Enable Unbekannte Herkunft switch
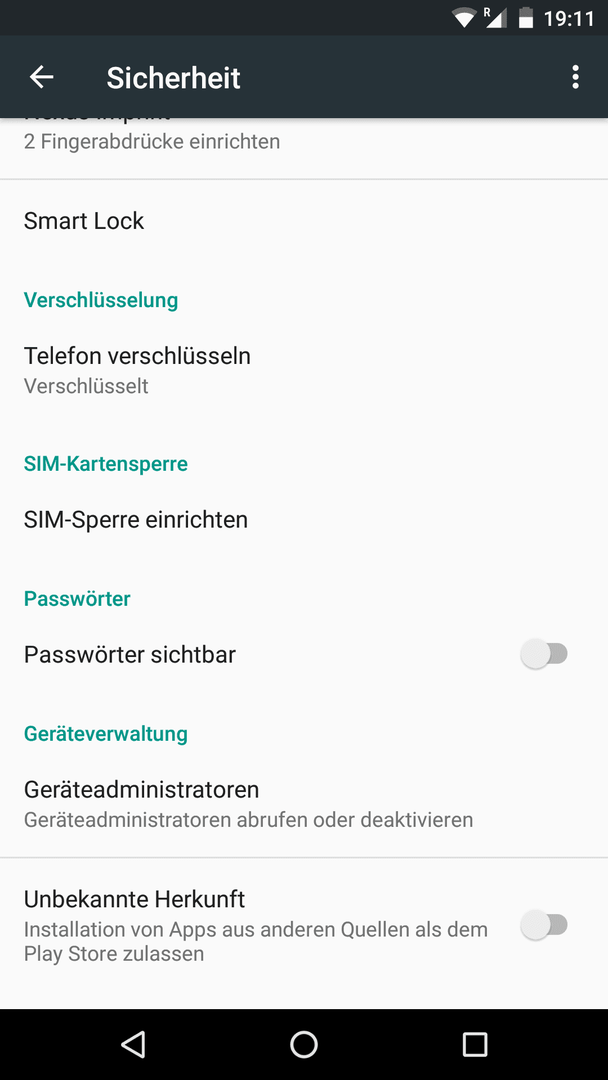 coord(544,925)
